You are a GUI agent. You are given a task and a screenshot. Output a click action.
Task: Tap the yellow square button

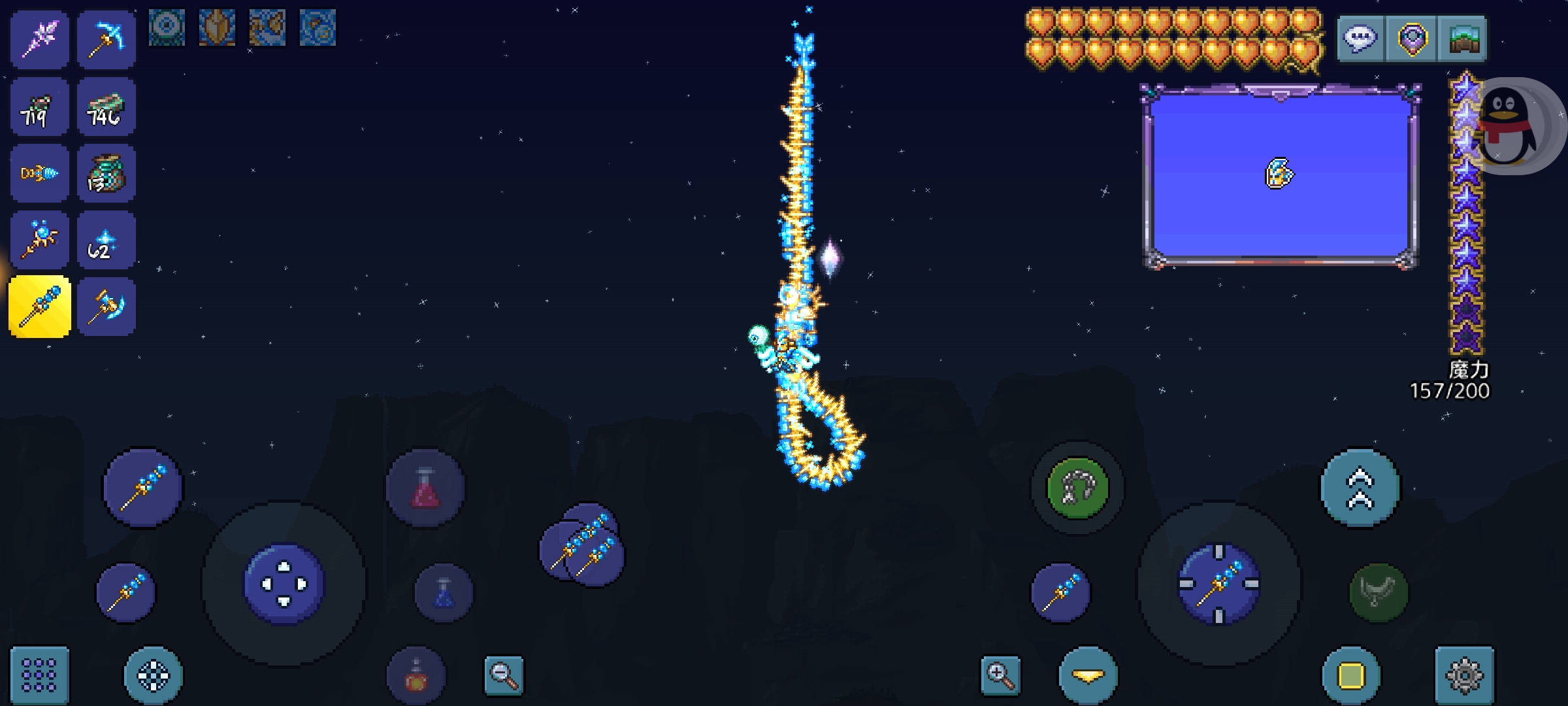coord(1351,675)
